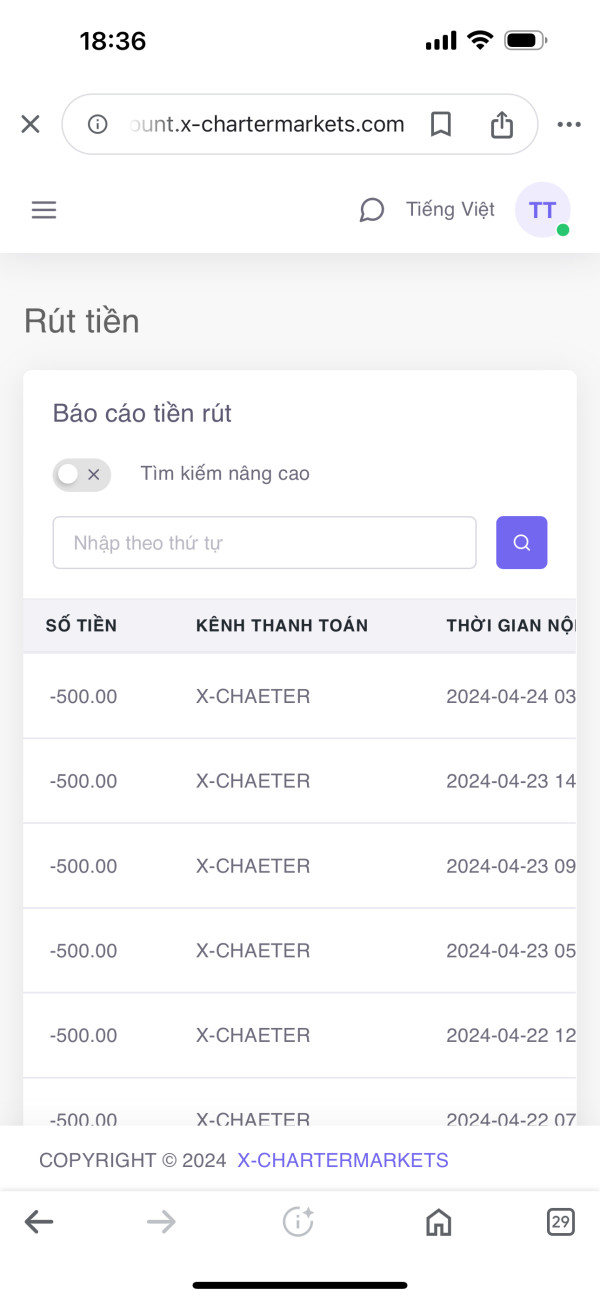This screenshot has height=1300, width=600.
Task: Close the in-app browser page
Action: [x=31, y=124]
